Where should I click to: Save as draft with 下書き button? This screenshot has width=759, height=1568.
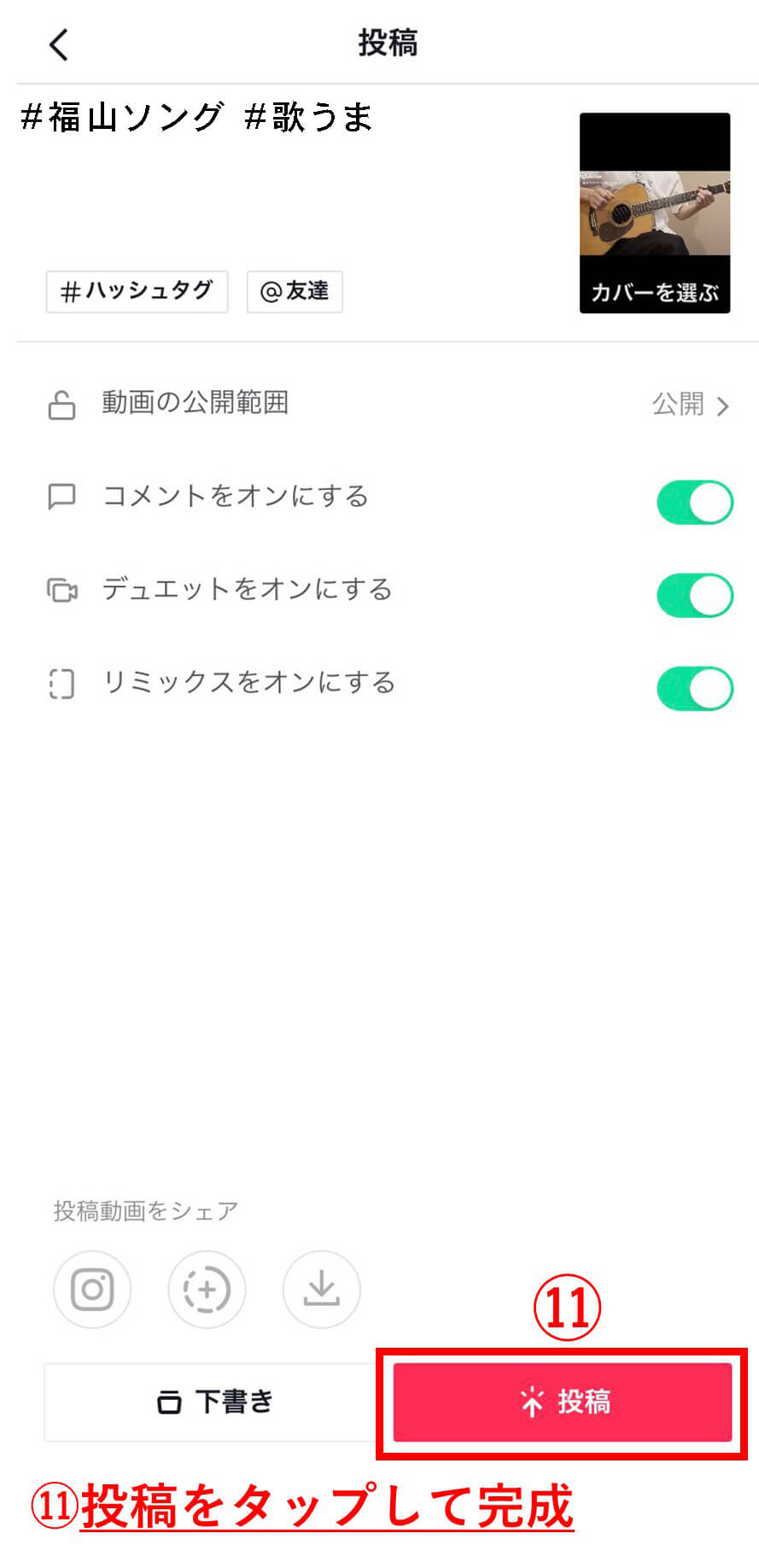[214, 1402]
